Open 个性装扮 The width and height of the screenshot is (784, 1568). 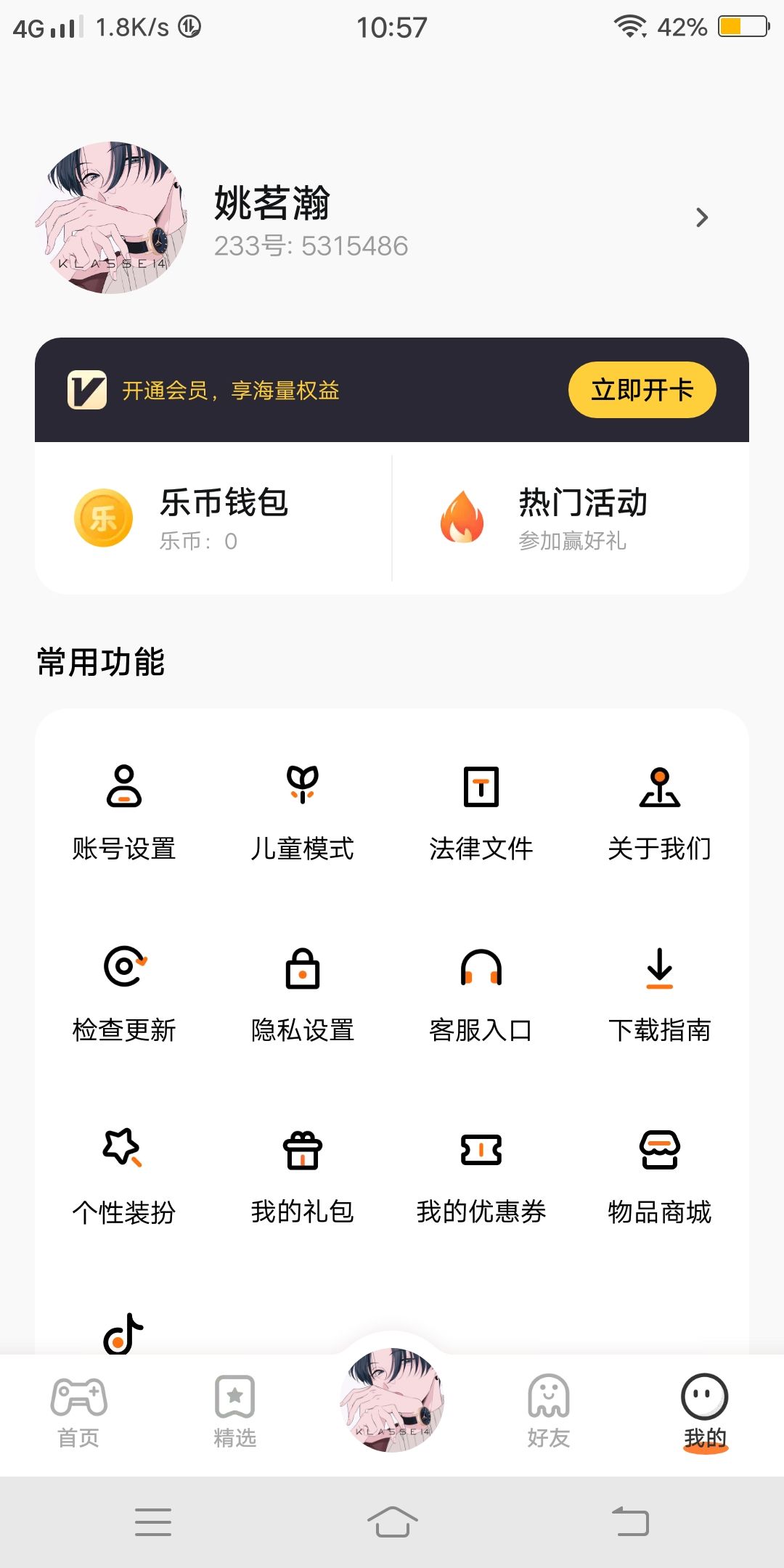(x=124, y=1176)
